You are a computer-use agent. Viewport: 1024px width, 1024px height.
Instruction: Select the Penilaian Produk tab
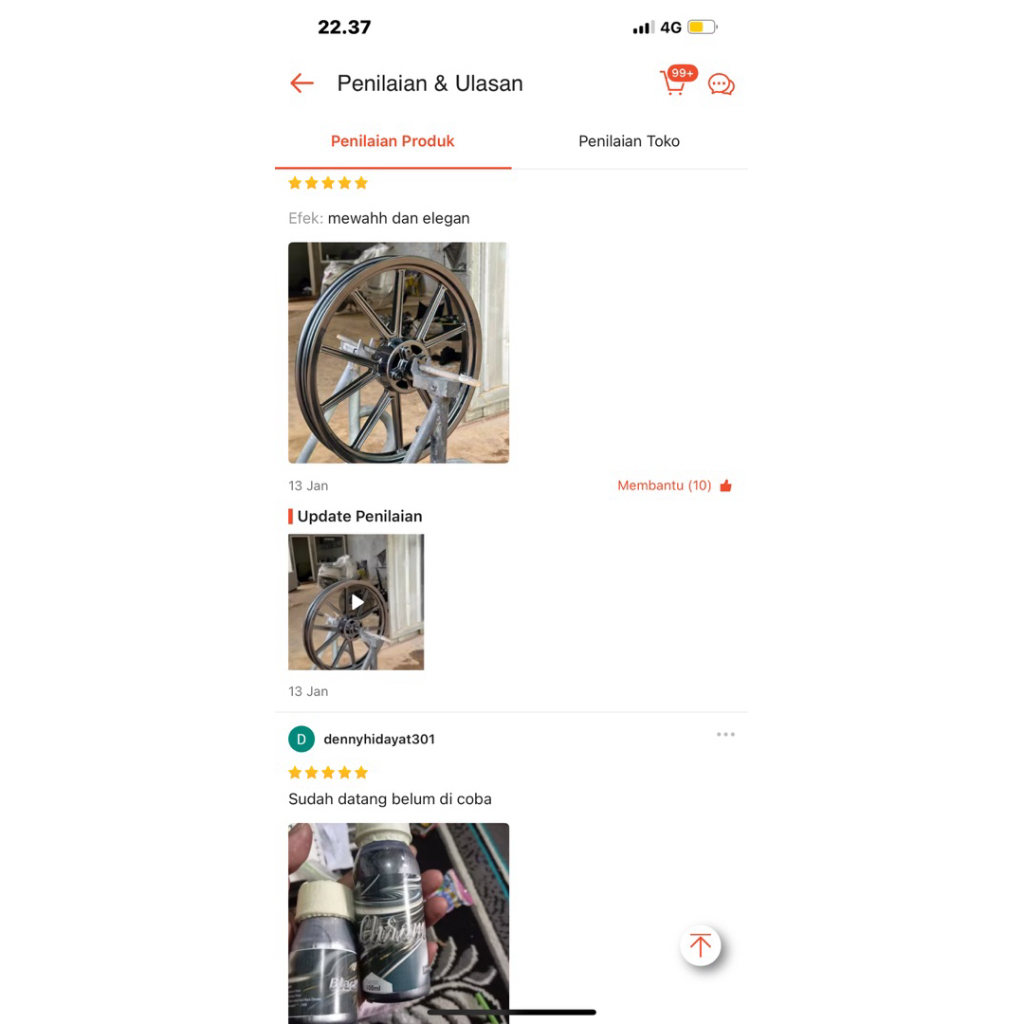coord(392,141)
